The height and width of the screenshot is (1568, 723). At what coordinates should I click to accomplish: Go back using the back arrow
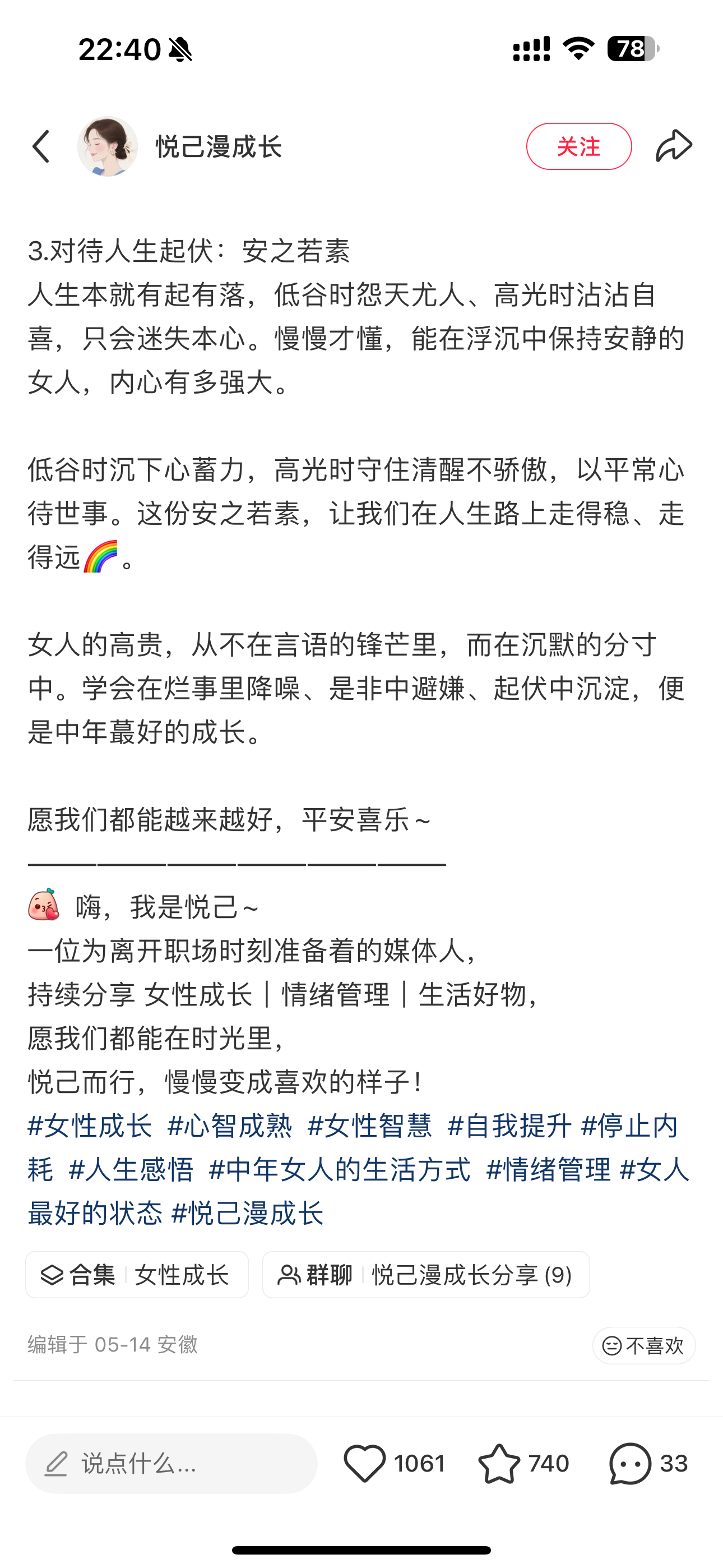point(41,147)
